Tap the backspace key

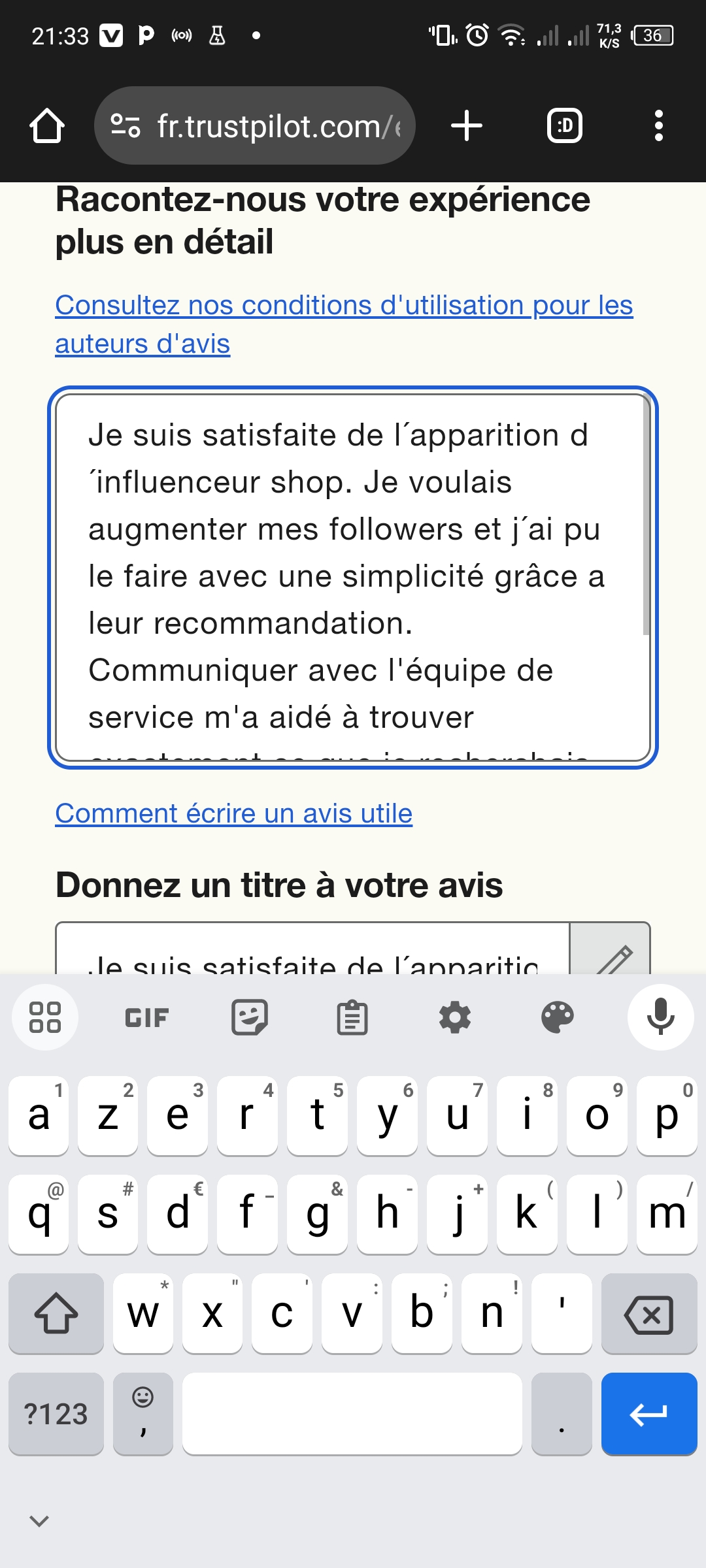pos(648,1315)
